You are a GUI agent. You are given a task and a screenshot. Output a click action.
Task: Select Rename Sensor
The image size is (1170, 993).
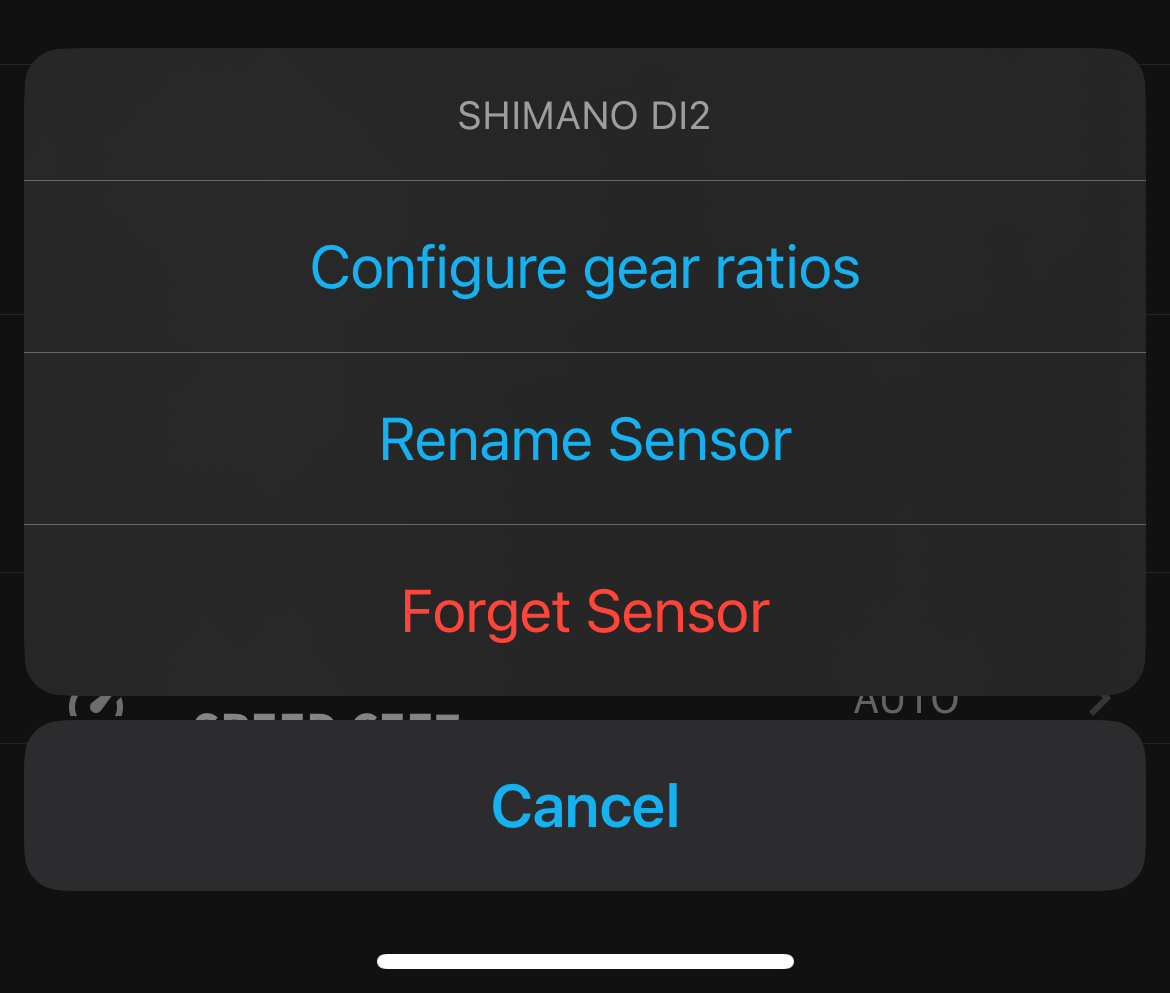click(585, 440)
